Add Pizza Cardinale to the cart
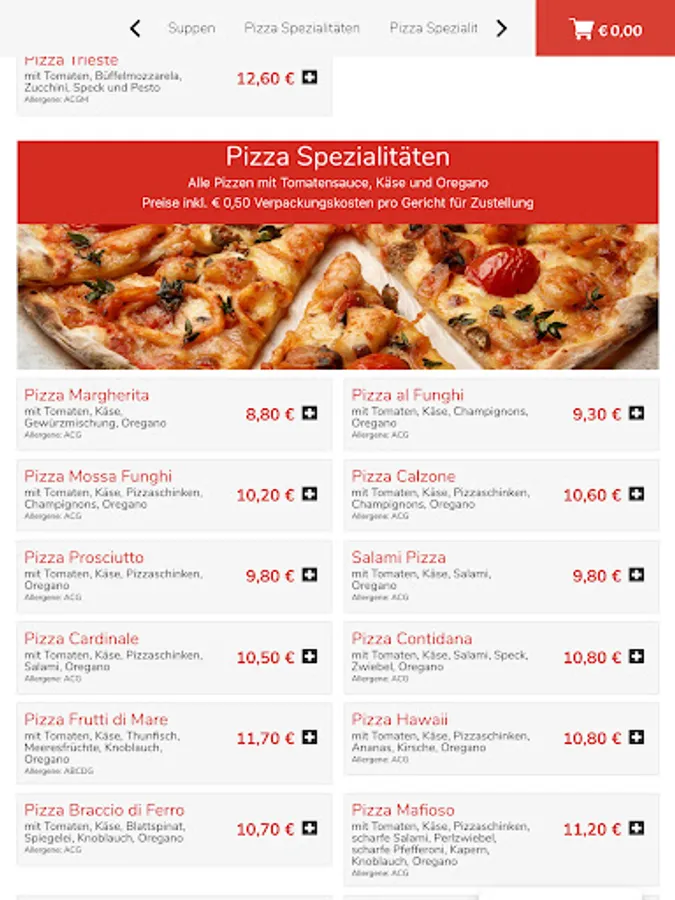The width and height of the screenshot is (675, 900). 310,657
